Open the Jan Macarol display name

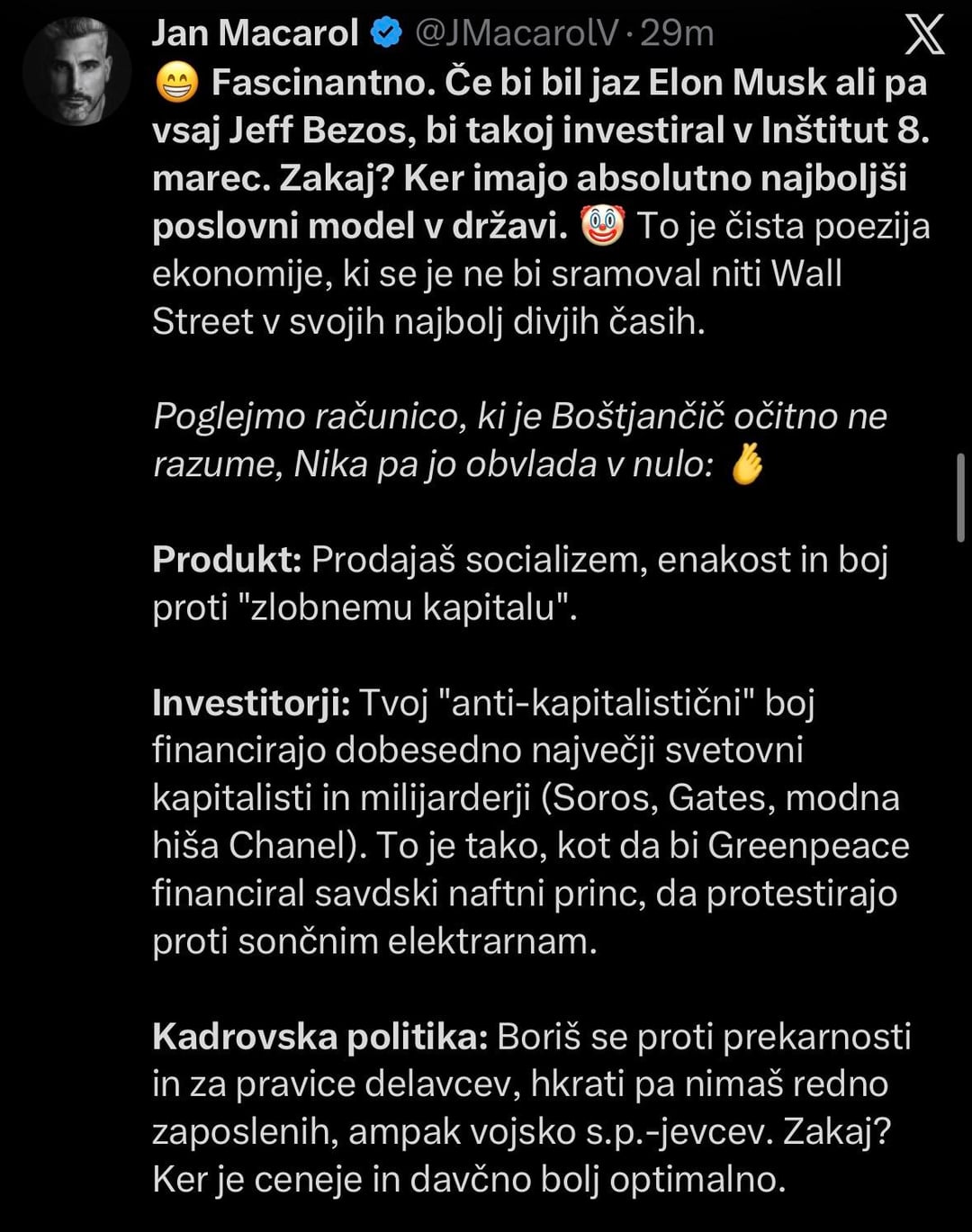[x=255, y=33]
